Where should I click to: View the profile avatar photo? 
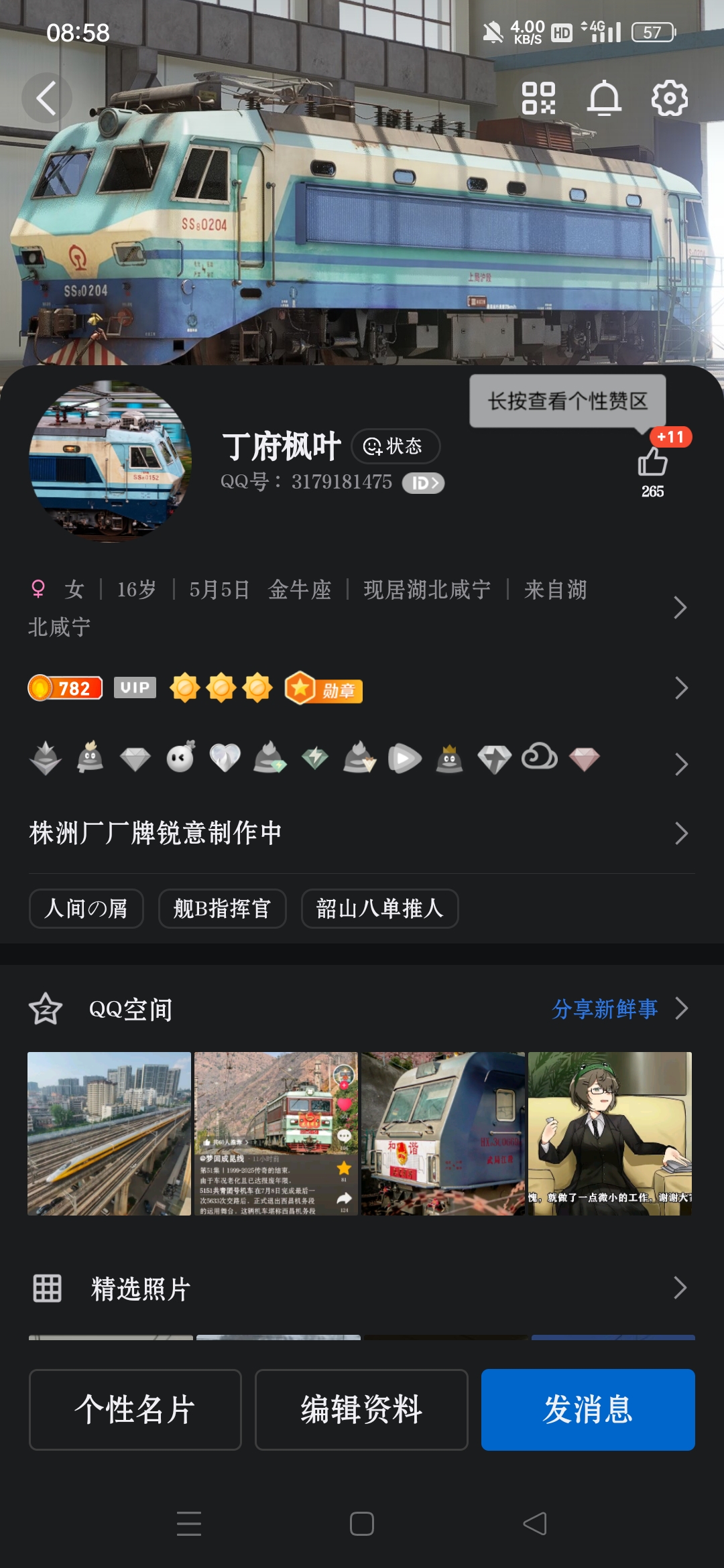(111, 460)
